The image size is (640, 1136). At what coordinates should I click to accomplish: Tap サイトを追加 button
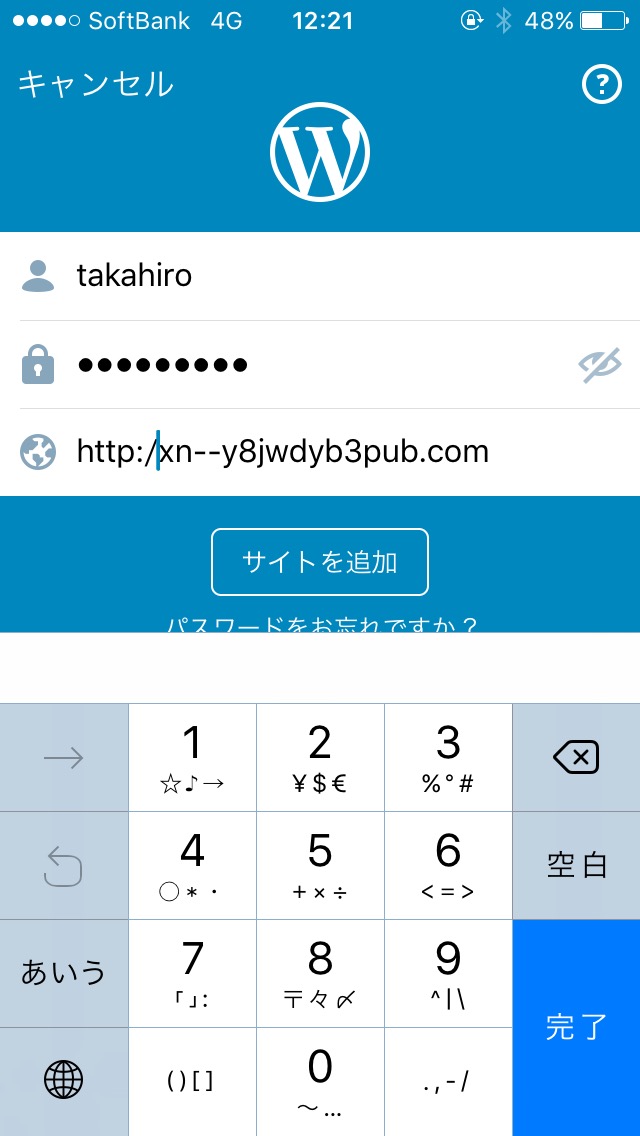[x=320, y=562]
